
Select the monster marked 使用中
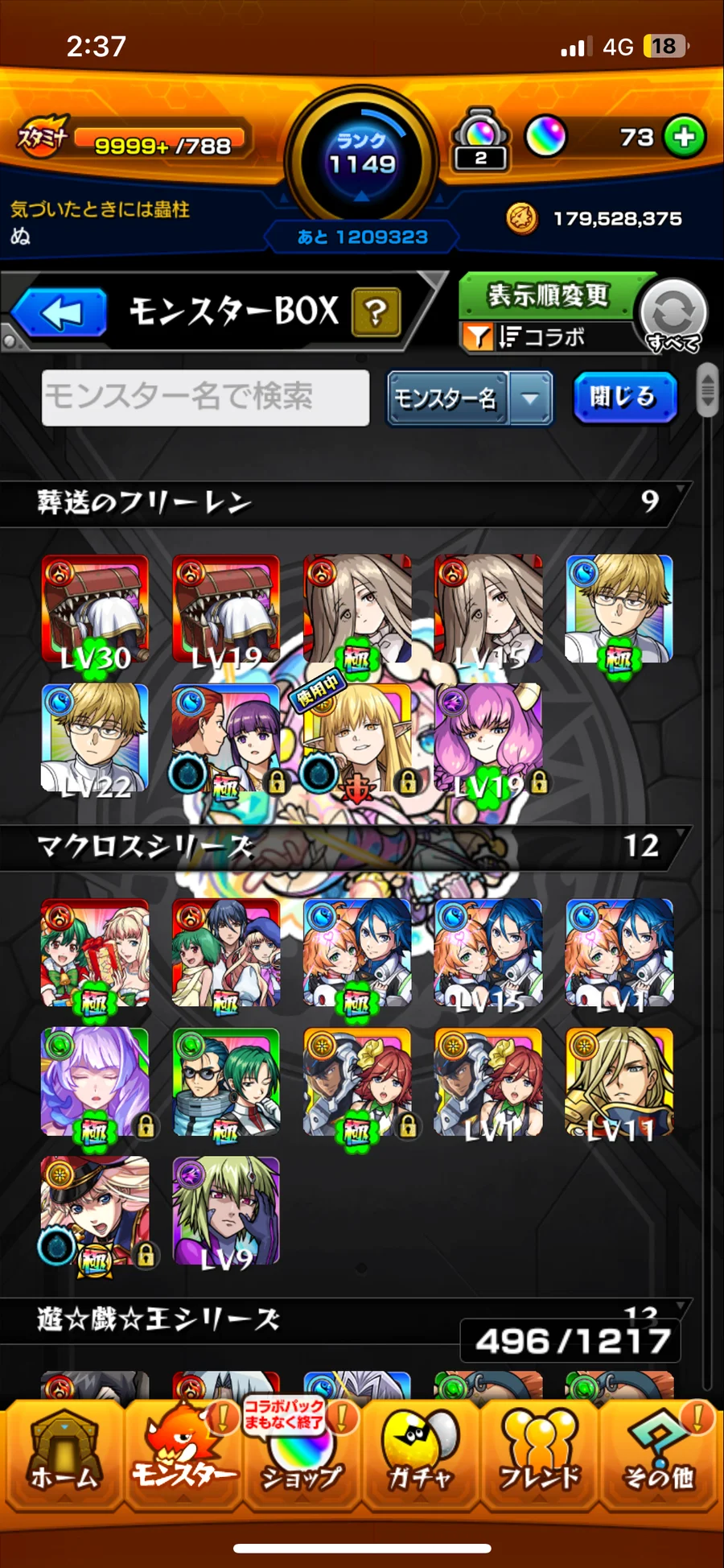pyautogui.click(x=356, y=739)
